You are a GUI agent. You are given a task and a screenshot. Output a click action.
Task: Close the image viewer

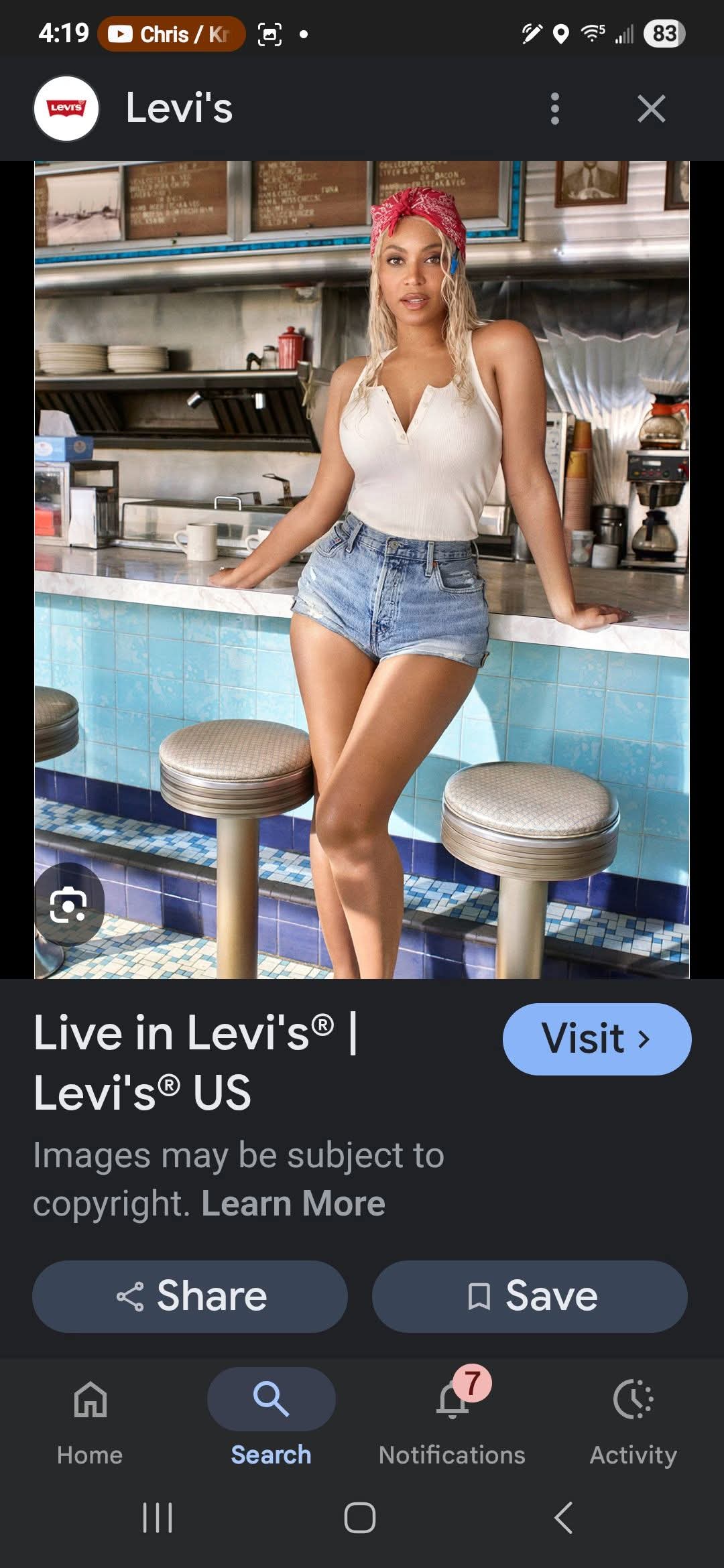coord(651,109)
